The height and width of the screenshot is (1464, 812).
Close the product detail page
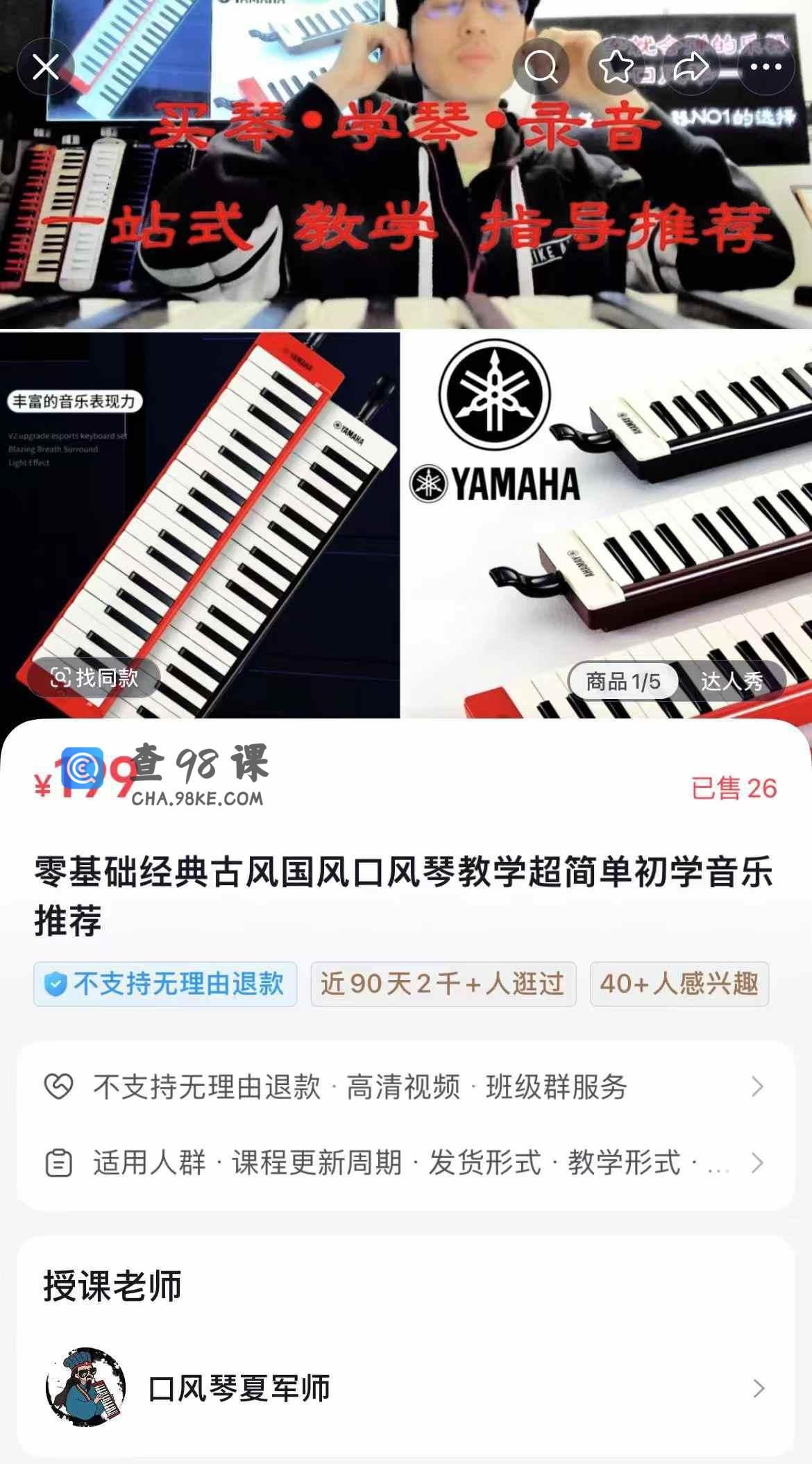click(46, 67)
